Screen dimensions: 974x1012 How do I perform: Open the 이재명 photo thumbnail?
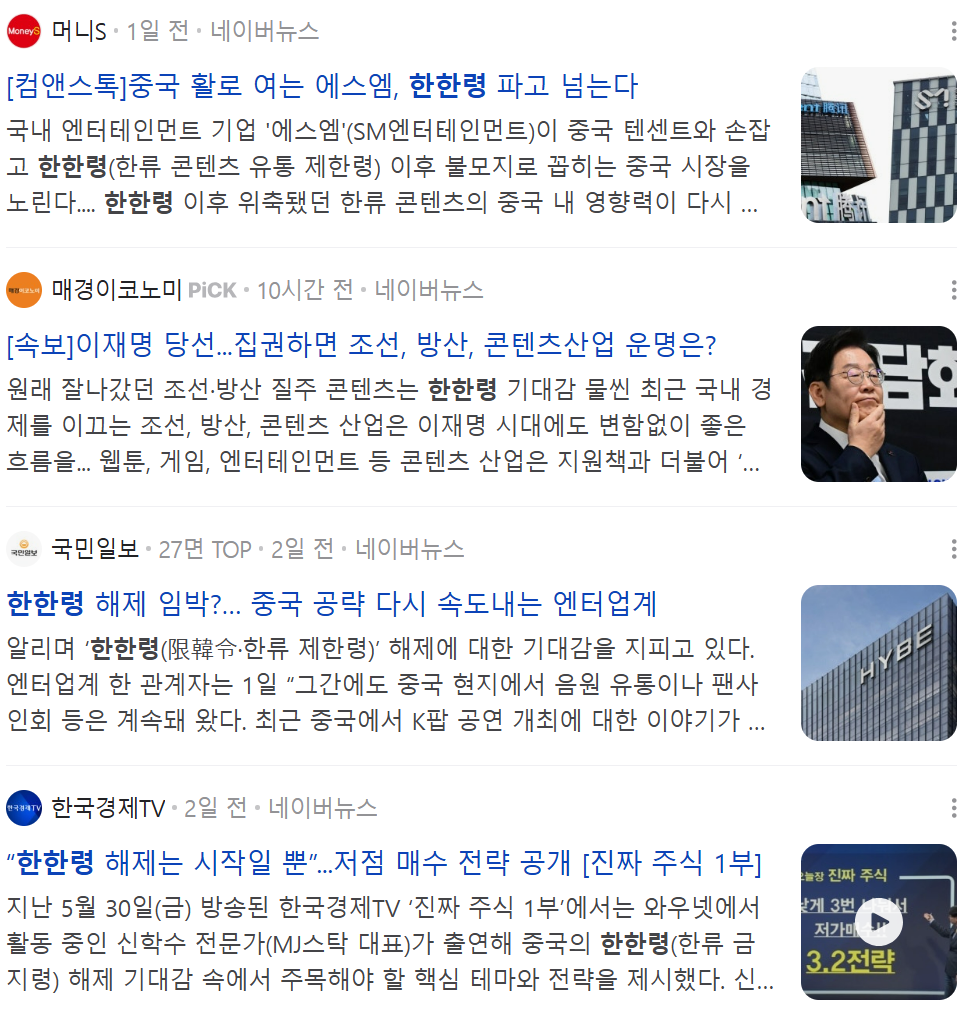[878, 404]
